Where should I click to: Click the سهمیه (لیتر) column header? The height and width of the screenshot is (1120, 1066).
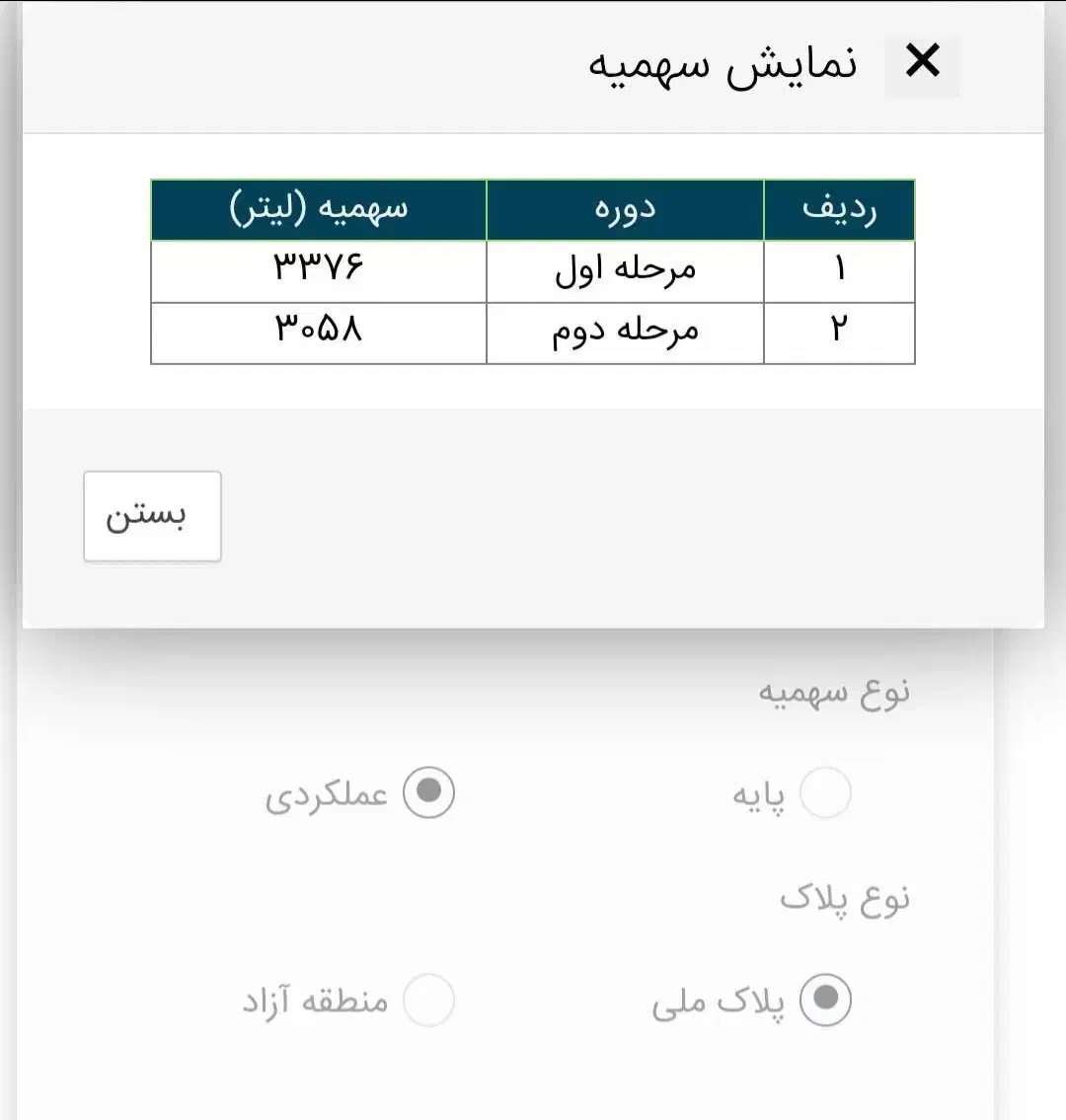coord(317,208)
